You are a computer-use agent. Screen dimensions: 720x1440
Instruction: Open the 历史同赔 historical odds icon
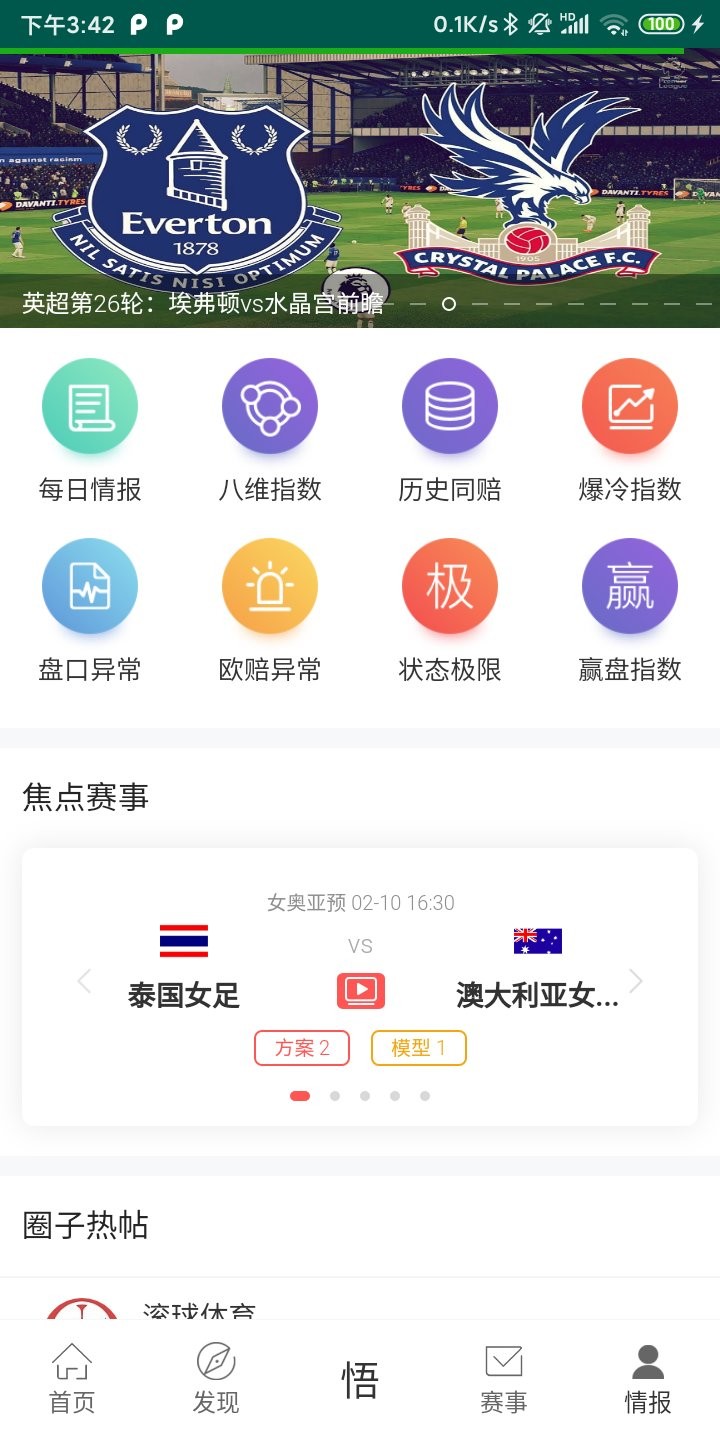point(450,406)
